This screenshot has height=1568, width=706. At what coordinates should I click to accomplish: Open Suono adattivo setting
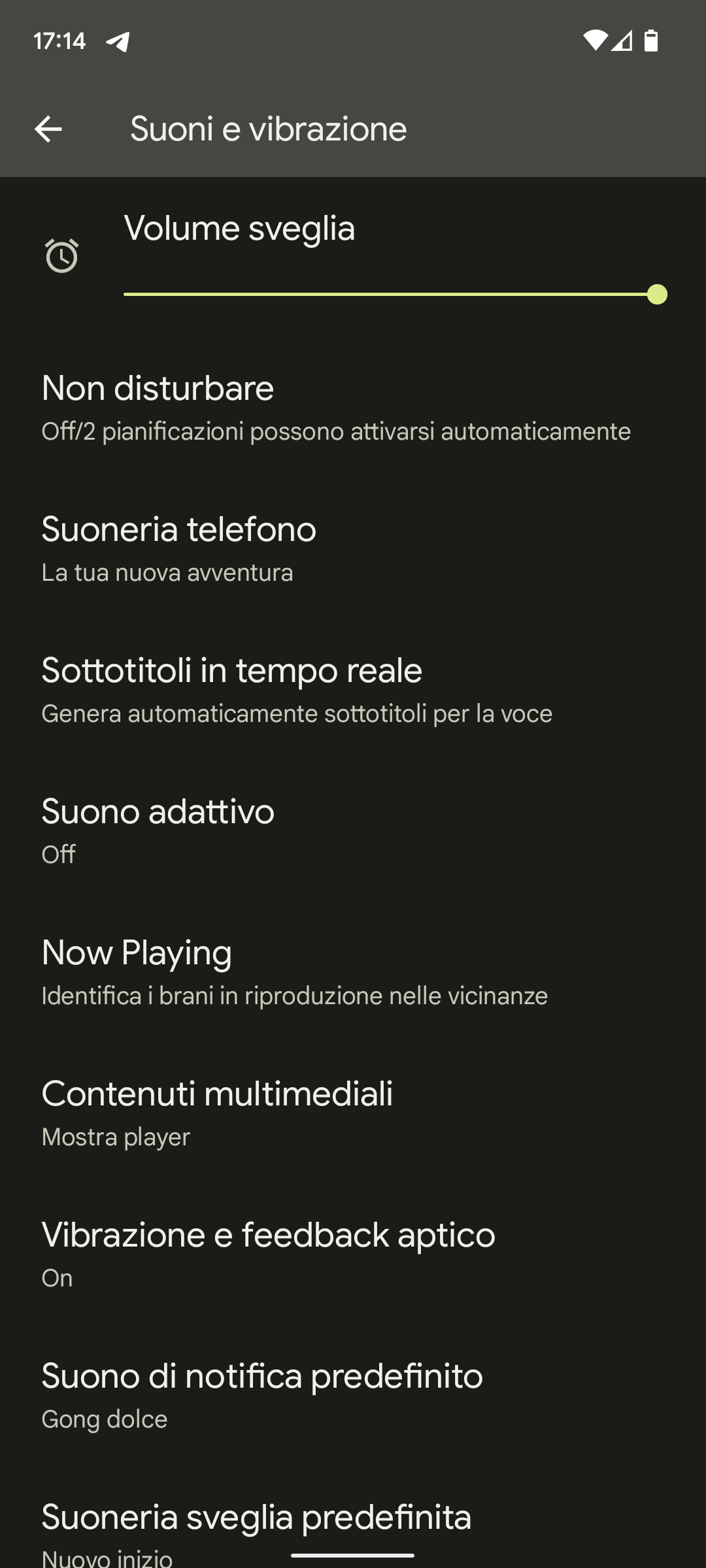click(x=353, y=832)
